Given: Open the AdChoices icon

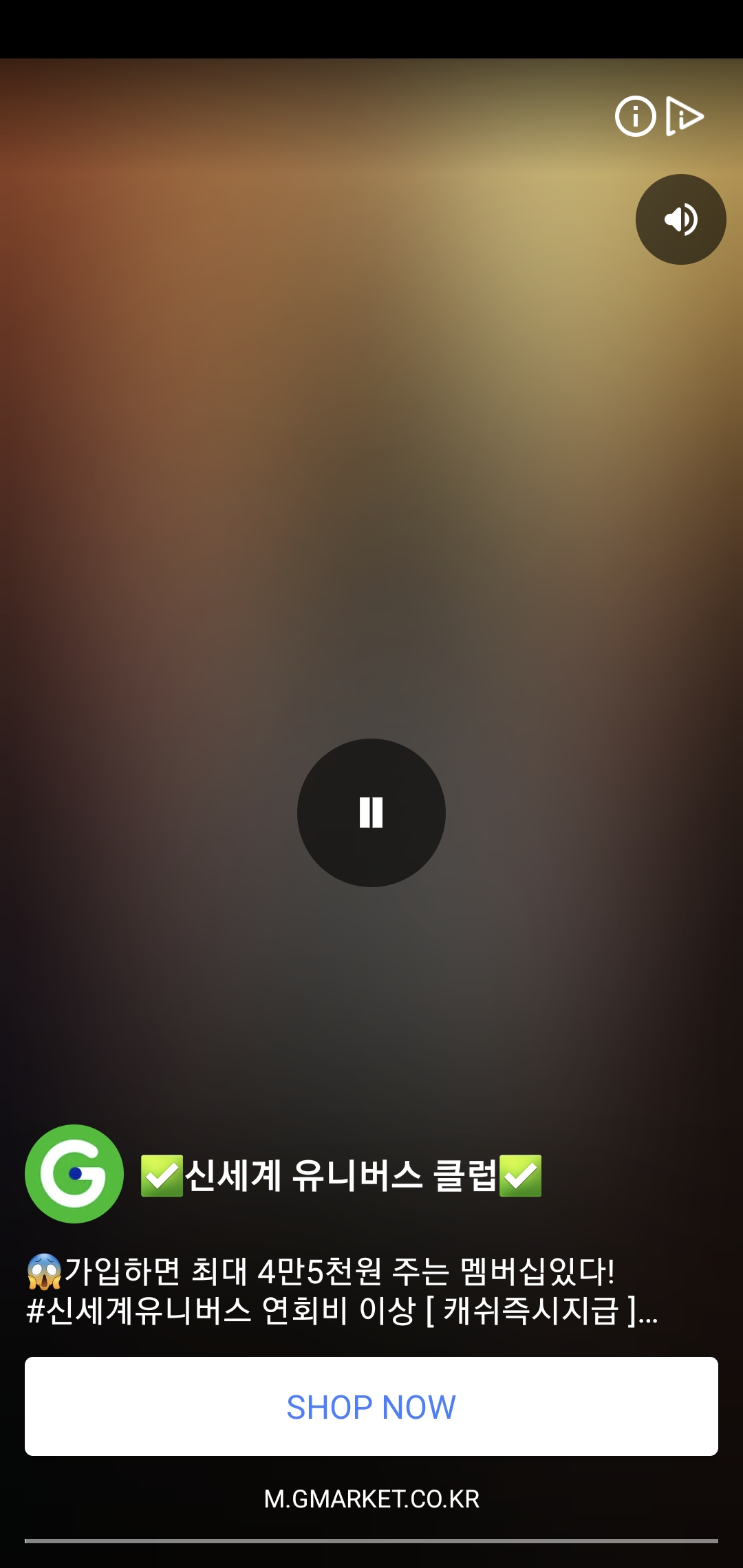Looking at the screenshot, I should (x=685, y=116).
